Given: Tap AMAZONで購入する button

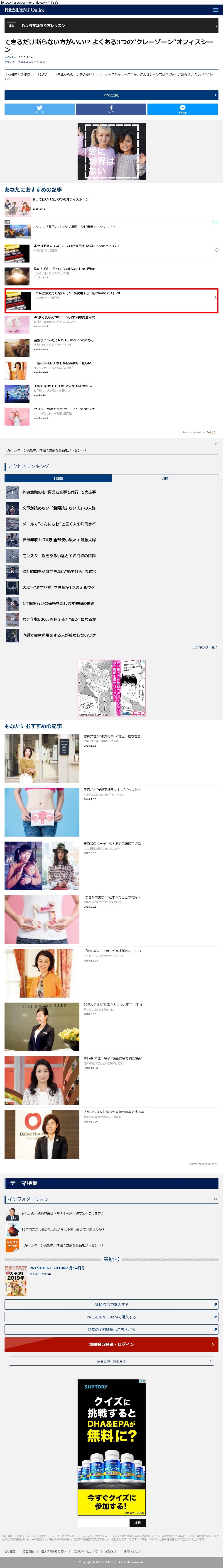Looking at the screenshot, I should [111, 1304].
